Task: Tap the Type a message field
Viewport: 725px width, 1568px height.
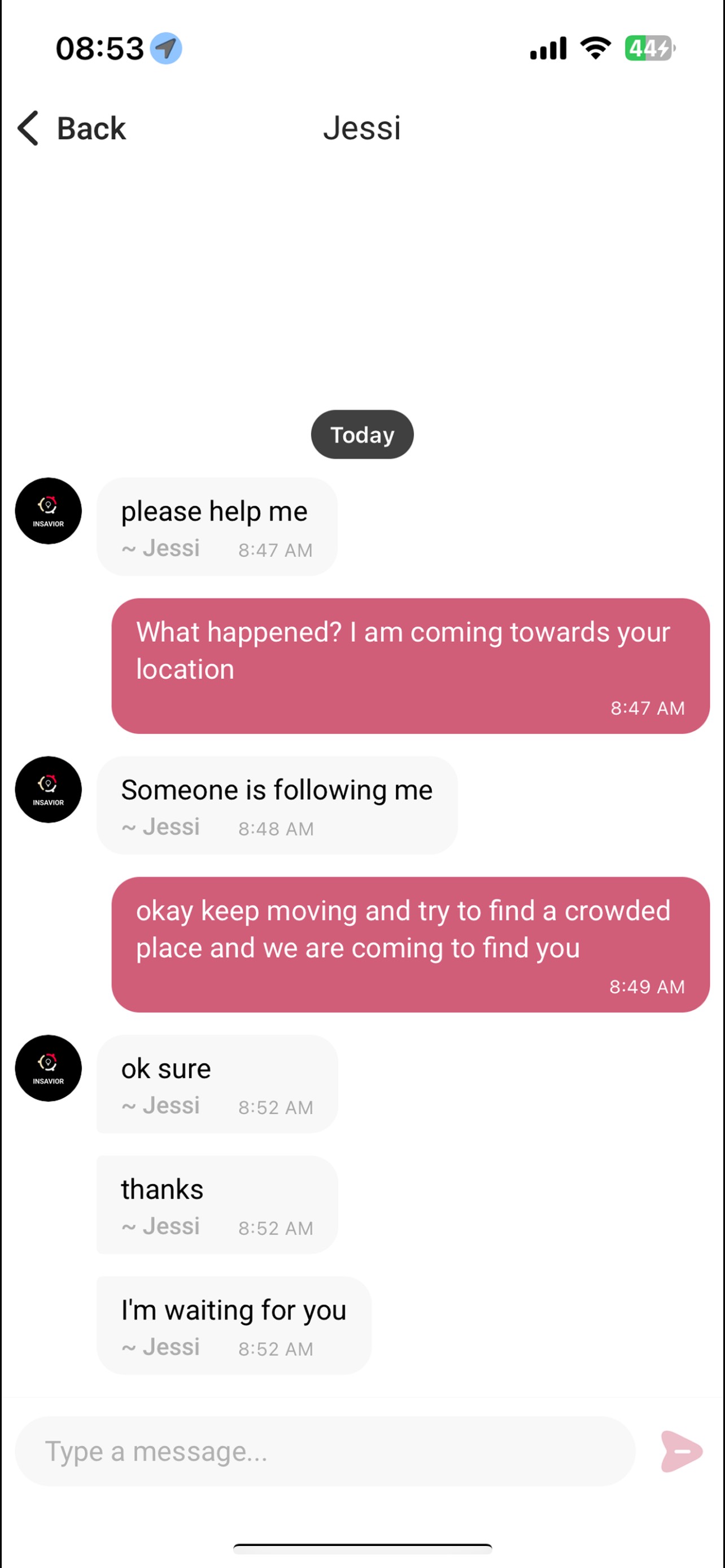Action: point(325,1451)
